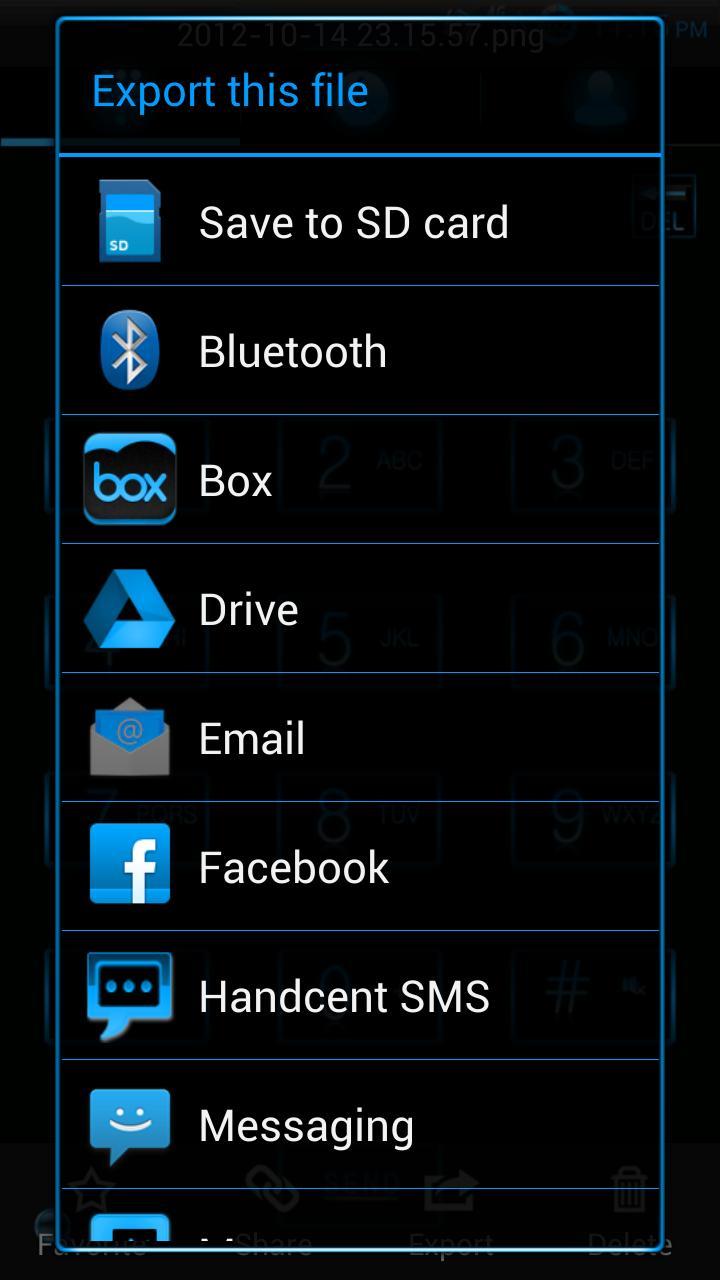Tap the Google Drive icon
The width and height of the screenshot is (720, 1280).
(x=129, y=608)
